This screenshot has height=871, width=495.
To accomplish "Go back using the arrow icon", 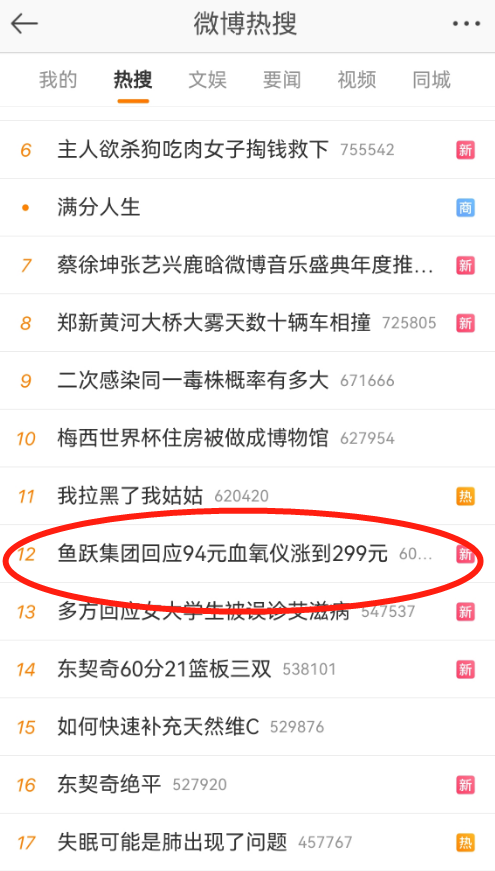I will coord(24,24).
